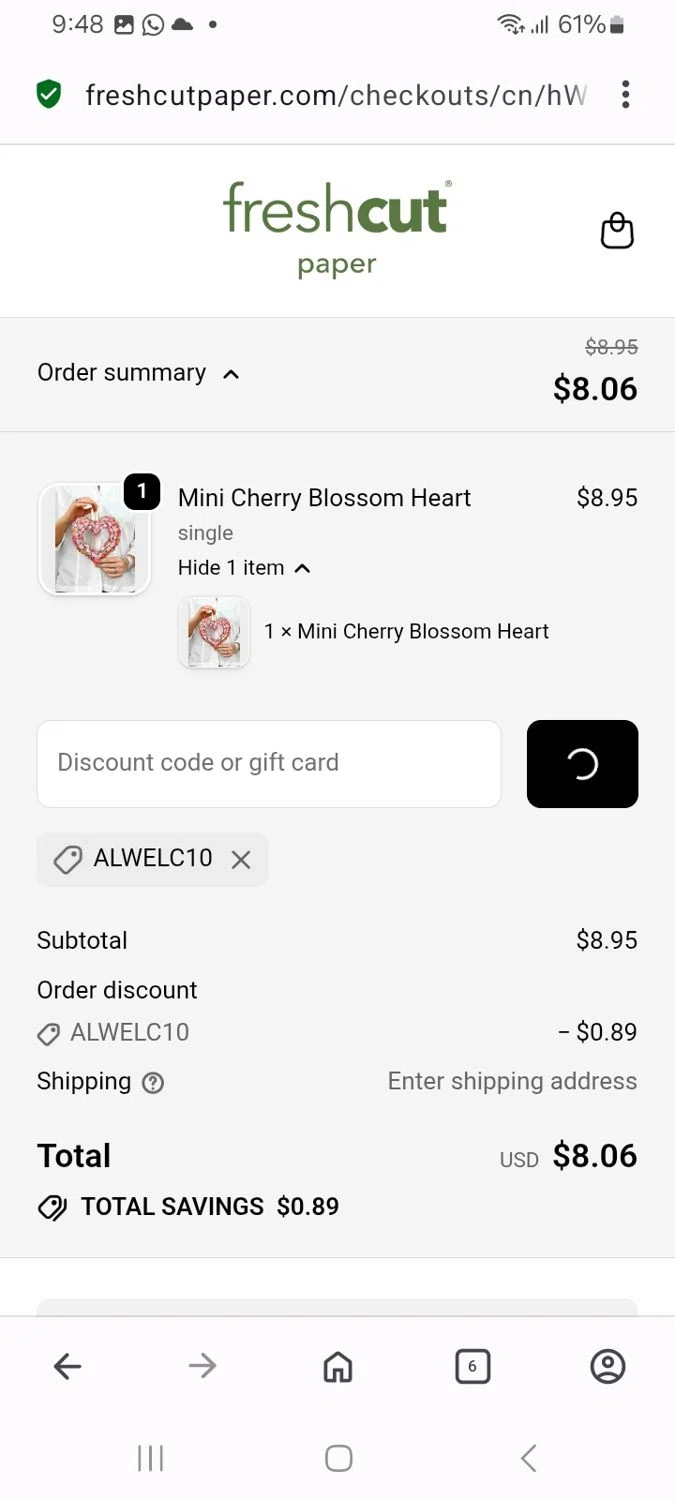Go to the freshcut paper homepage

336,228
